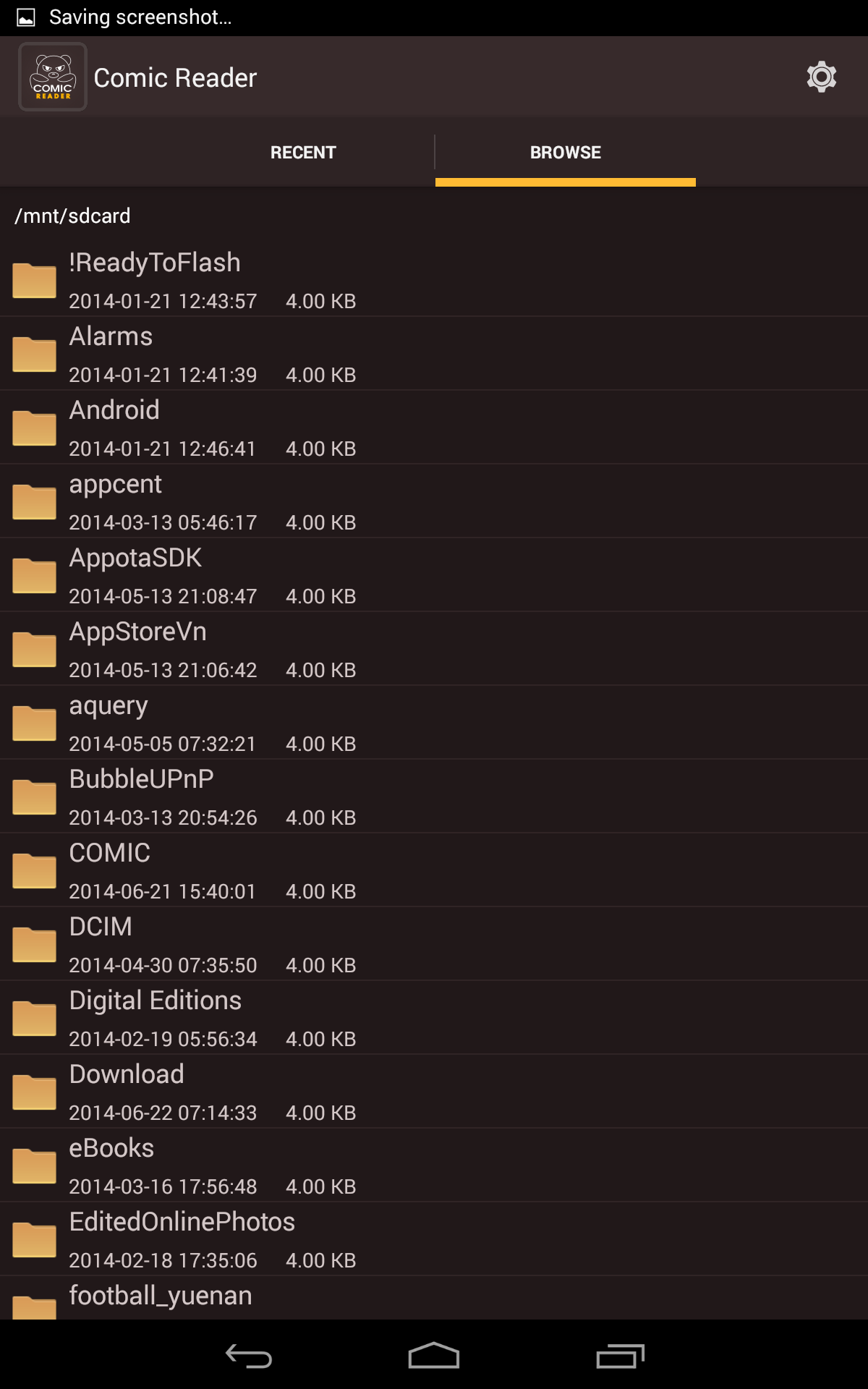
Task: Go to the home screen
Action: [x=434, y=1356]
